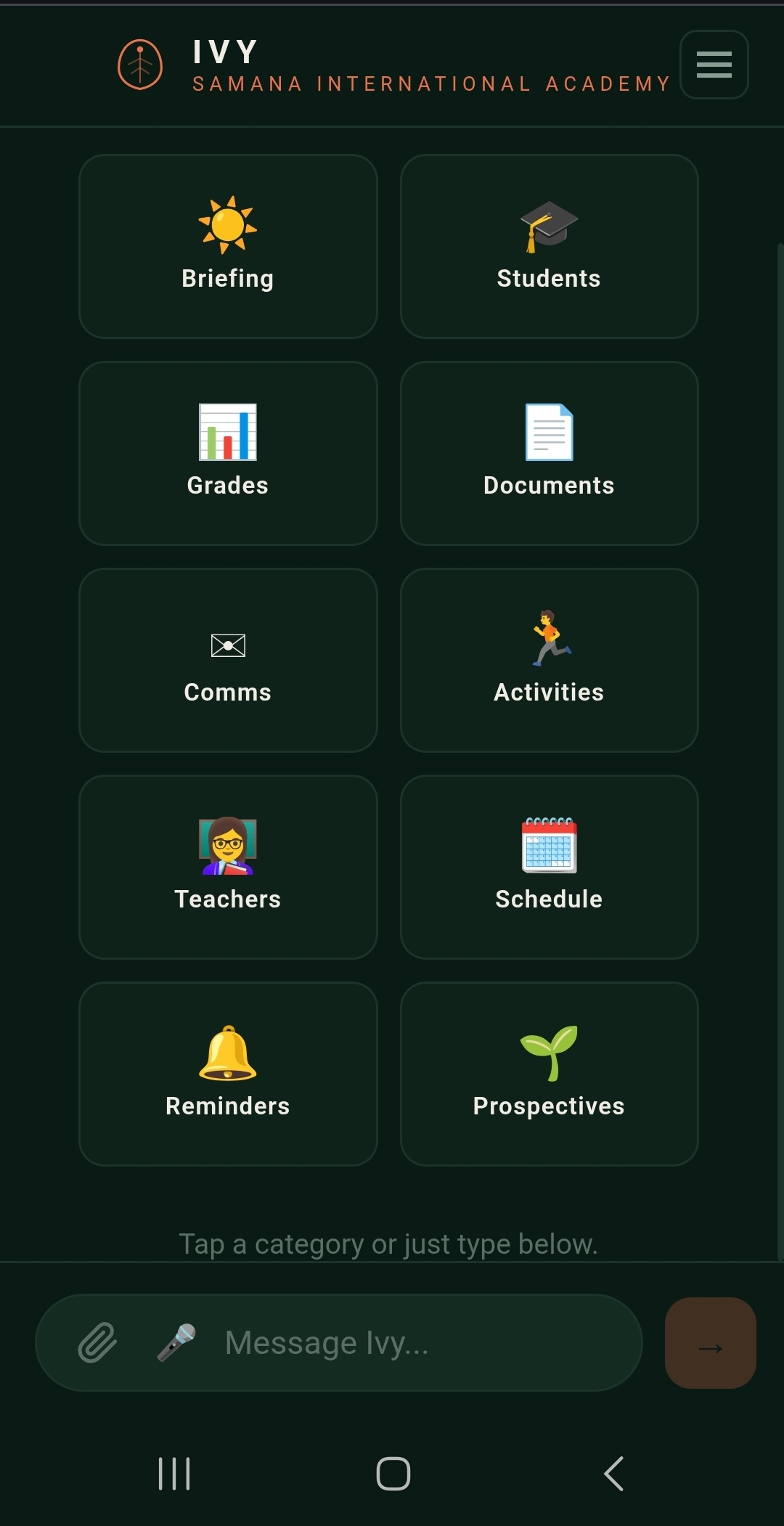Start voice input with the microphone icon
This screenshot has height=1526, width=784.
click(x=176, y=1342)
